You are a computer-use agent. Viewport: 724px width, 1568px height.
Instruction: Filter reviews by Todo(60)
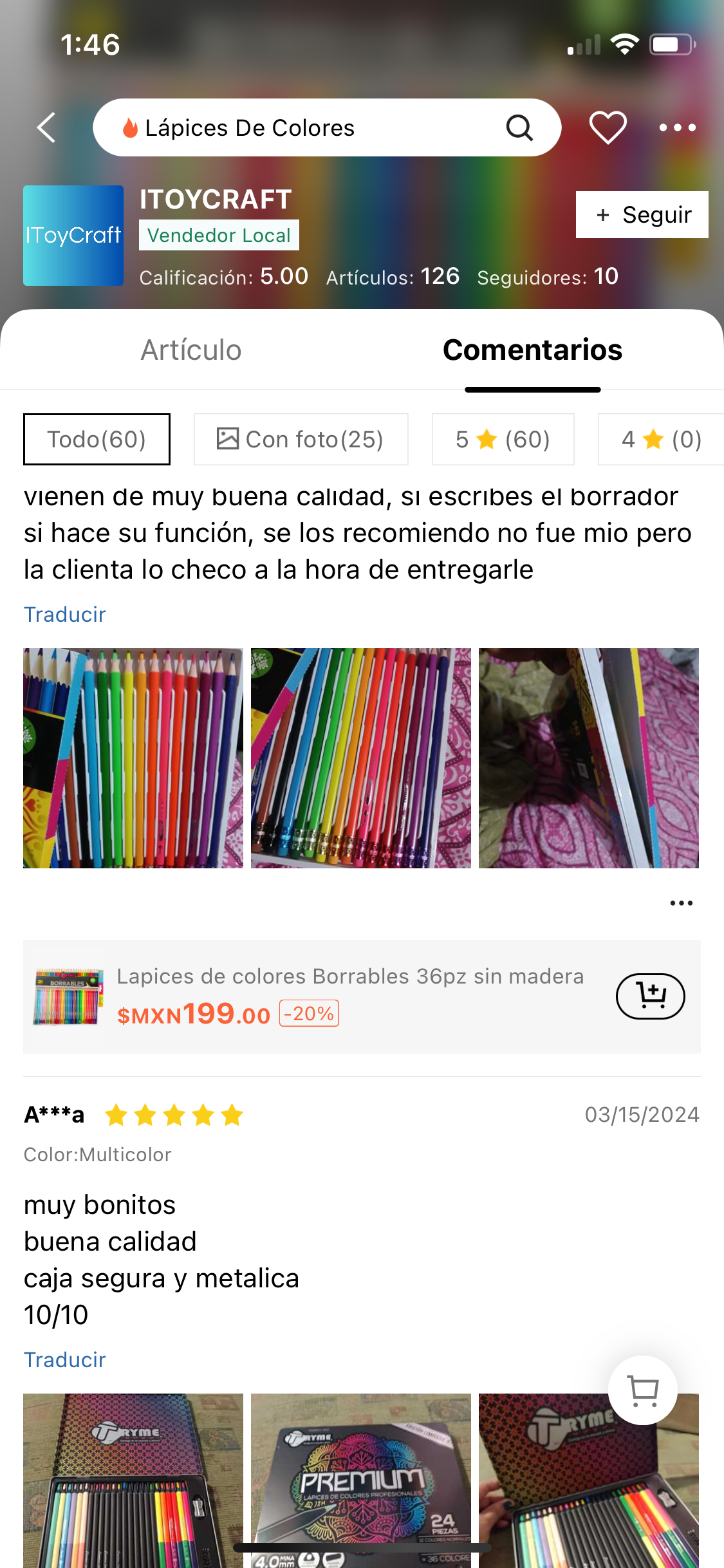pos(97,439)
